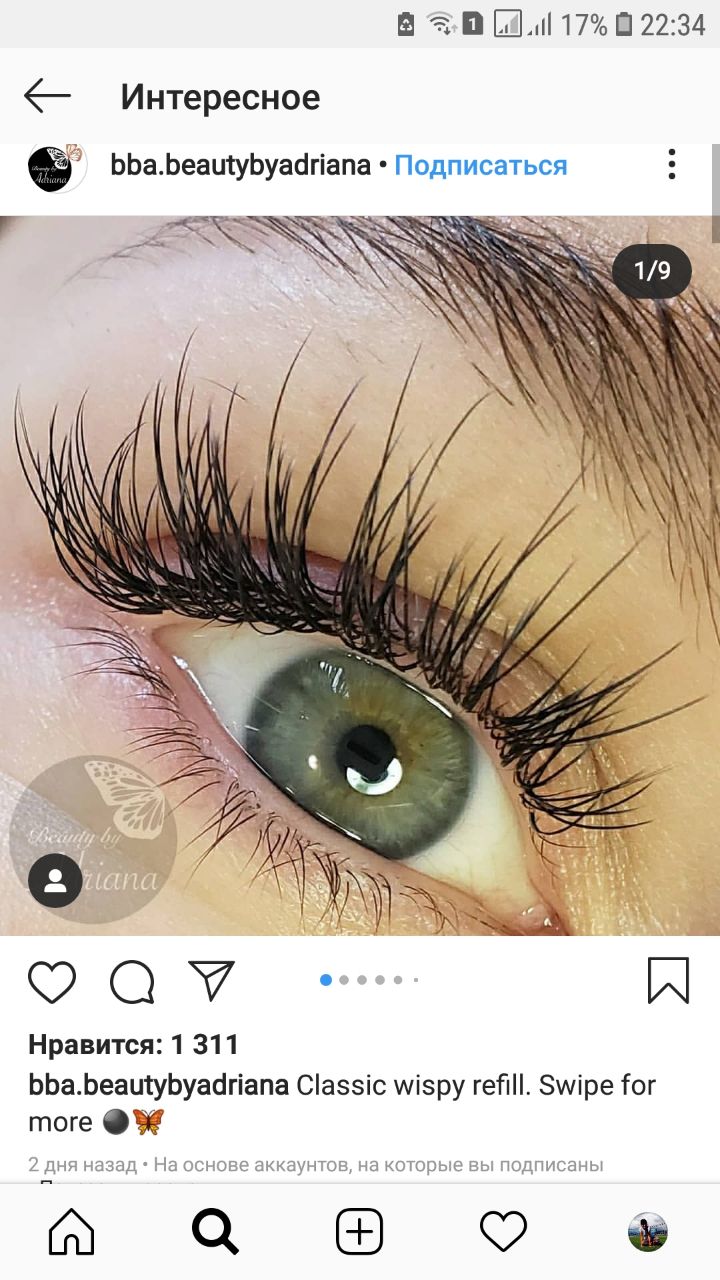Save the post with the bookmark icon

point(668,980)
